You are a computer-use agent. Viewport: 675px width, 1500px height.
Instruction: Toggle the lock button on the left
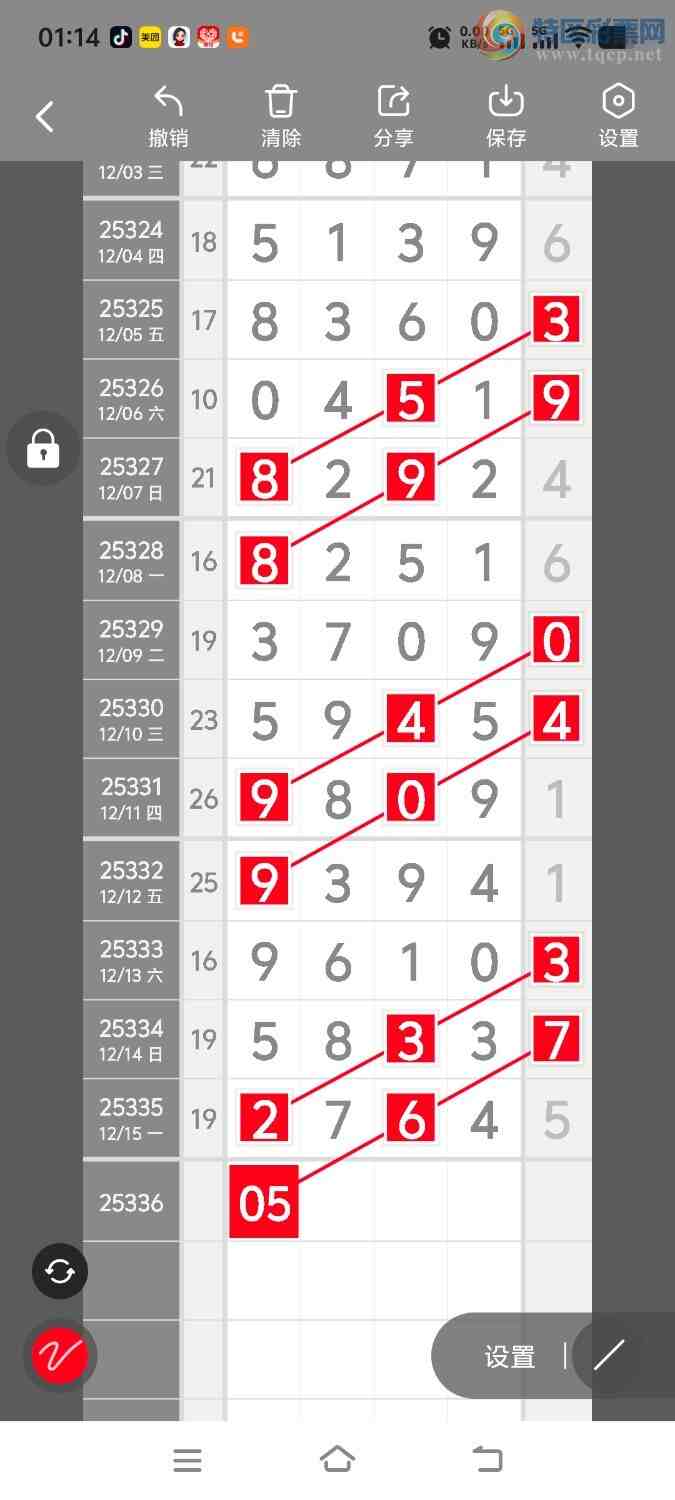click(x=42, y=448)
